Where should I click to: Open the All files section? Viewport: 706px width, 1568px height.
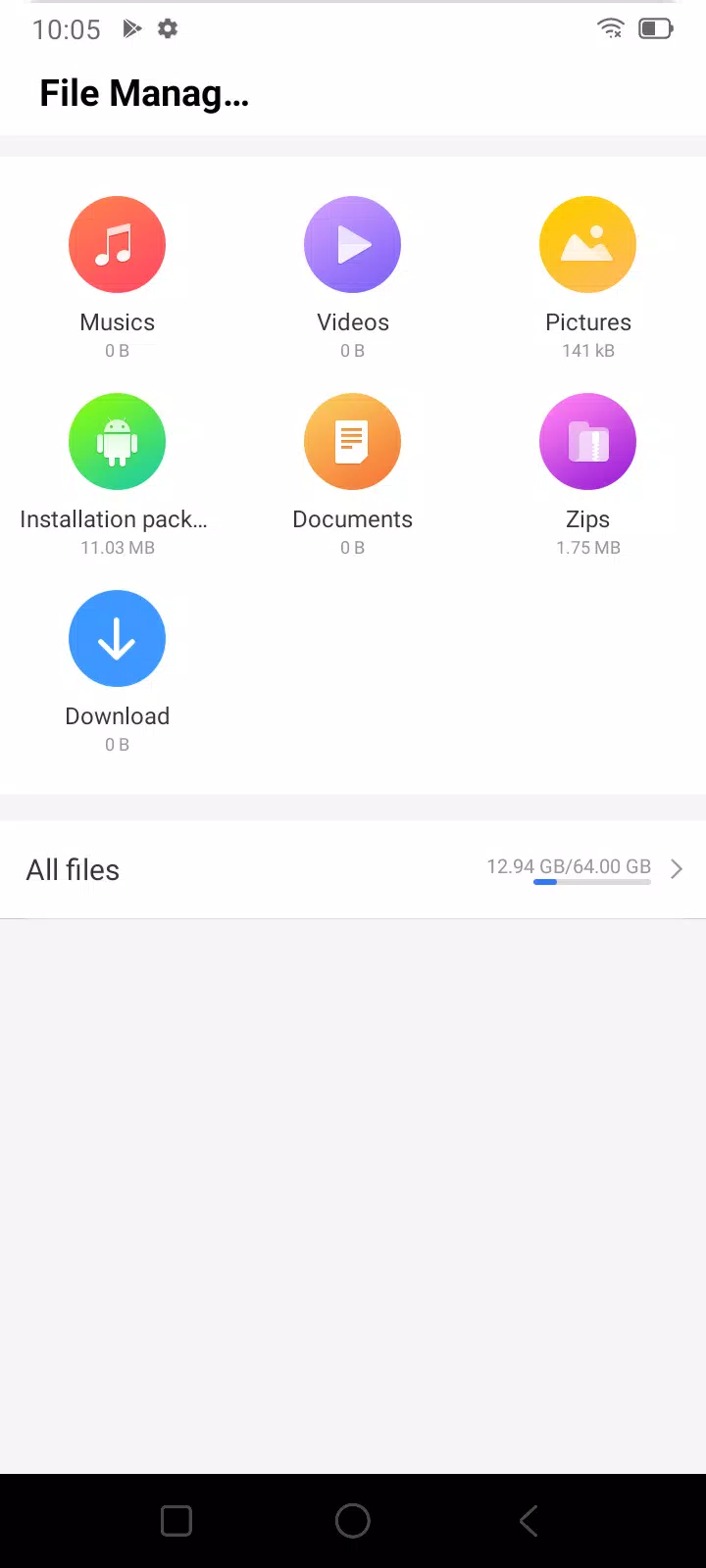click(x=73, y=869)
